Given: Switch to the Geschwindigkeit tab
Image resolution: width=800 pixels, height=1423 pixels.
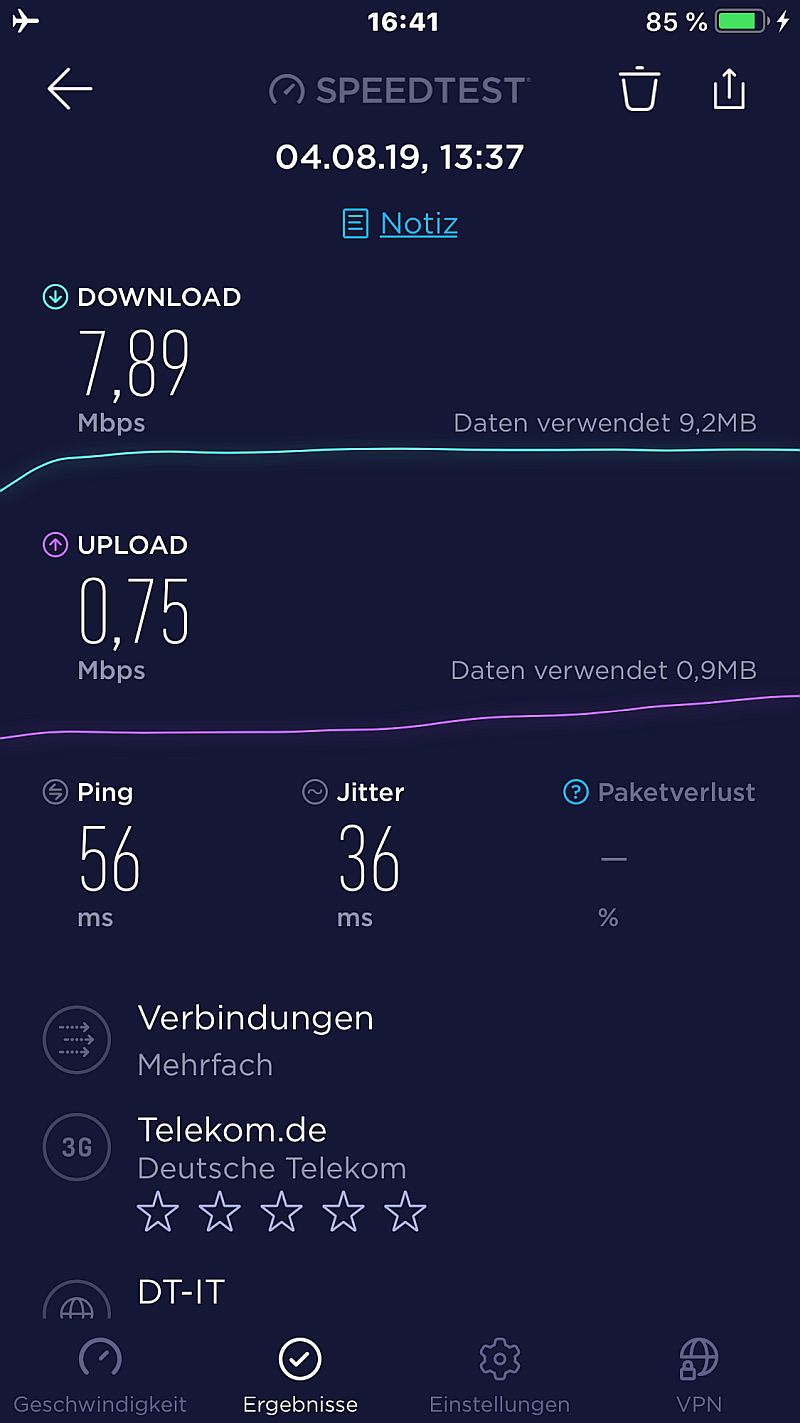Looking at the screenshot, I should point(100,1375).
